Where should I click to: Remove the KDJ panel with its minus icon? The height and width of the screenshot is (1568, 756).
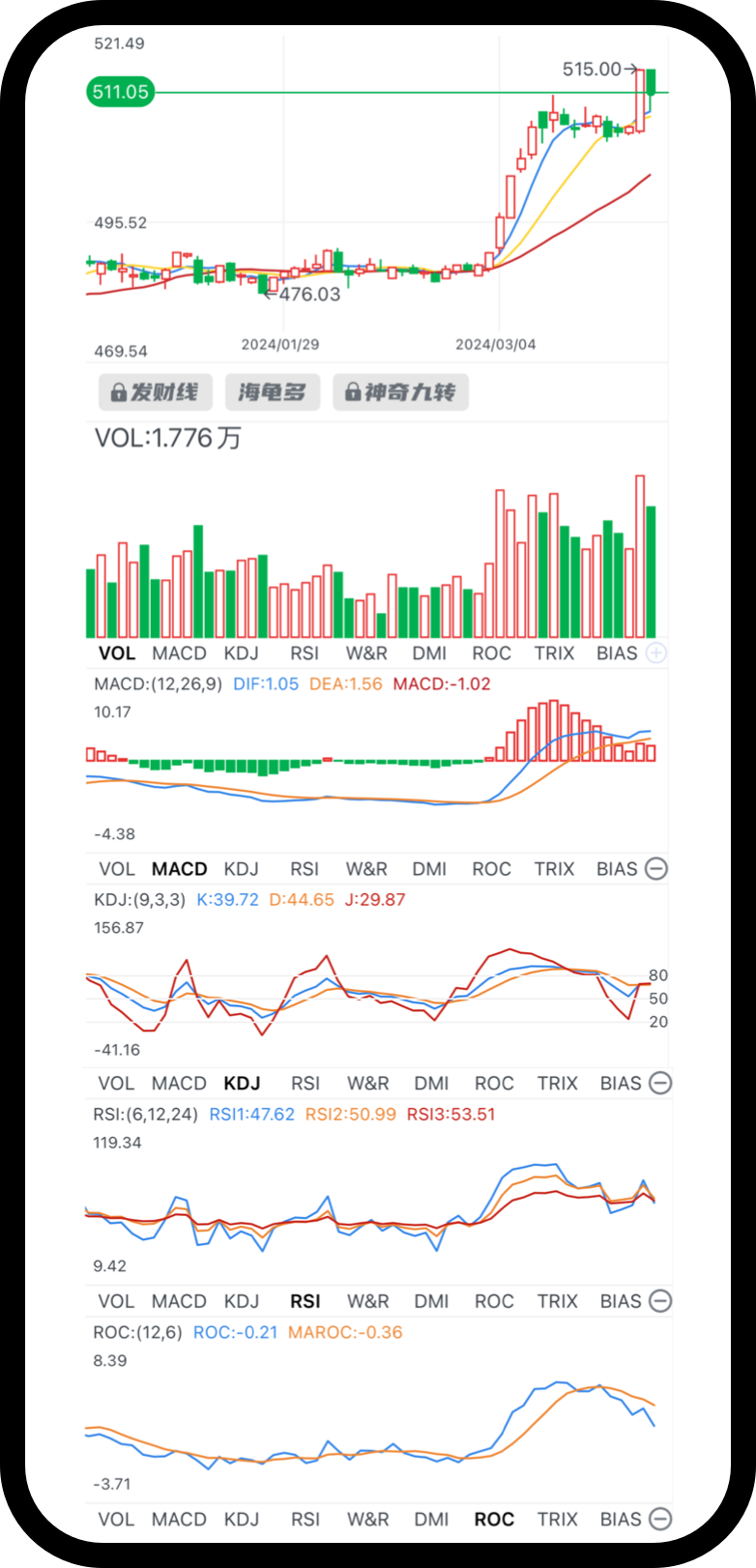click(x=659, y=1084)
